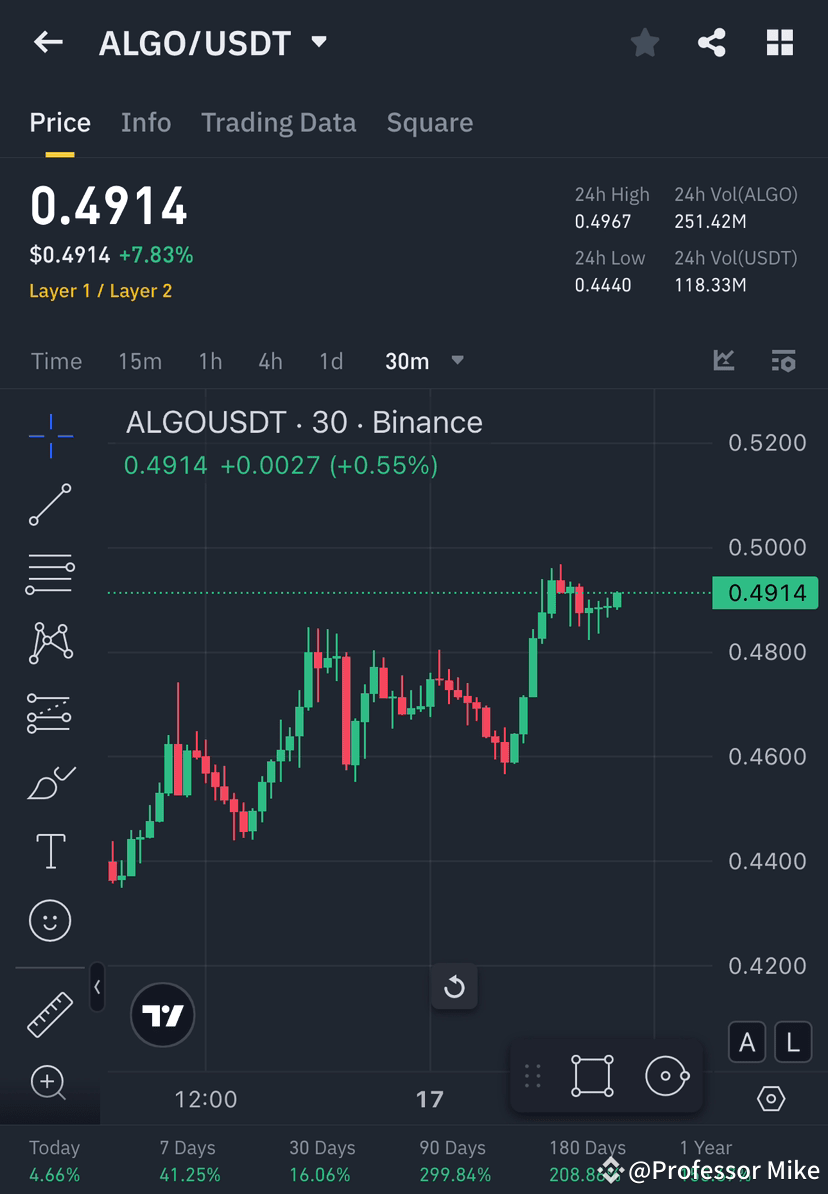828x1194 pixels.
Task: Select the 1h timeframe
Action: 210,361
